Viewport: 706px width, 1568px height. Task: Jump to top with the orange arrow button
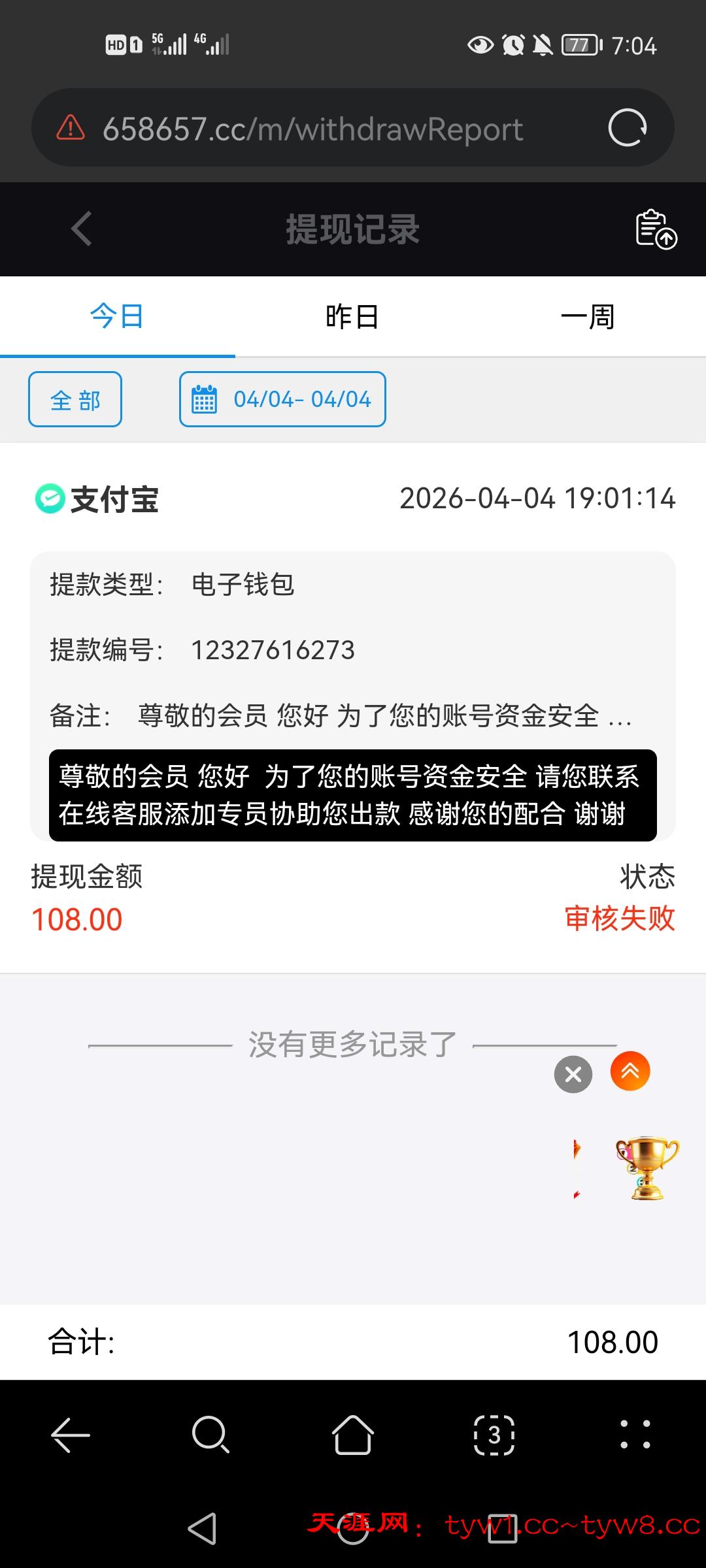[630, 1071]
